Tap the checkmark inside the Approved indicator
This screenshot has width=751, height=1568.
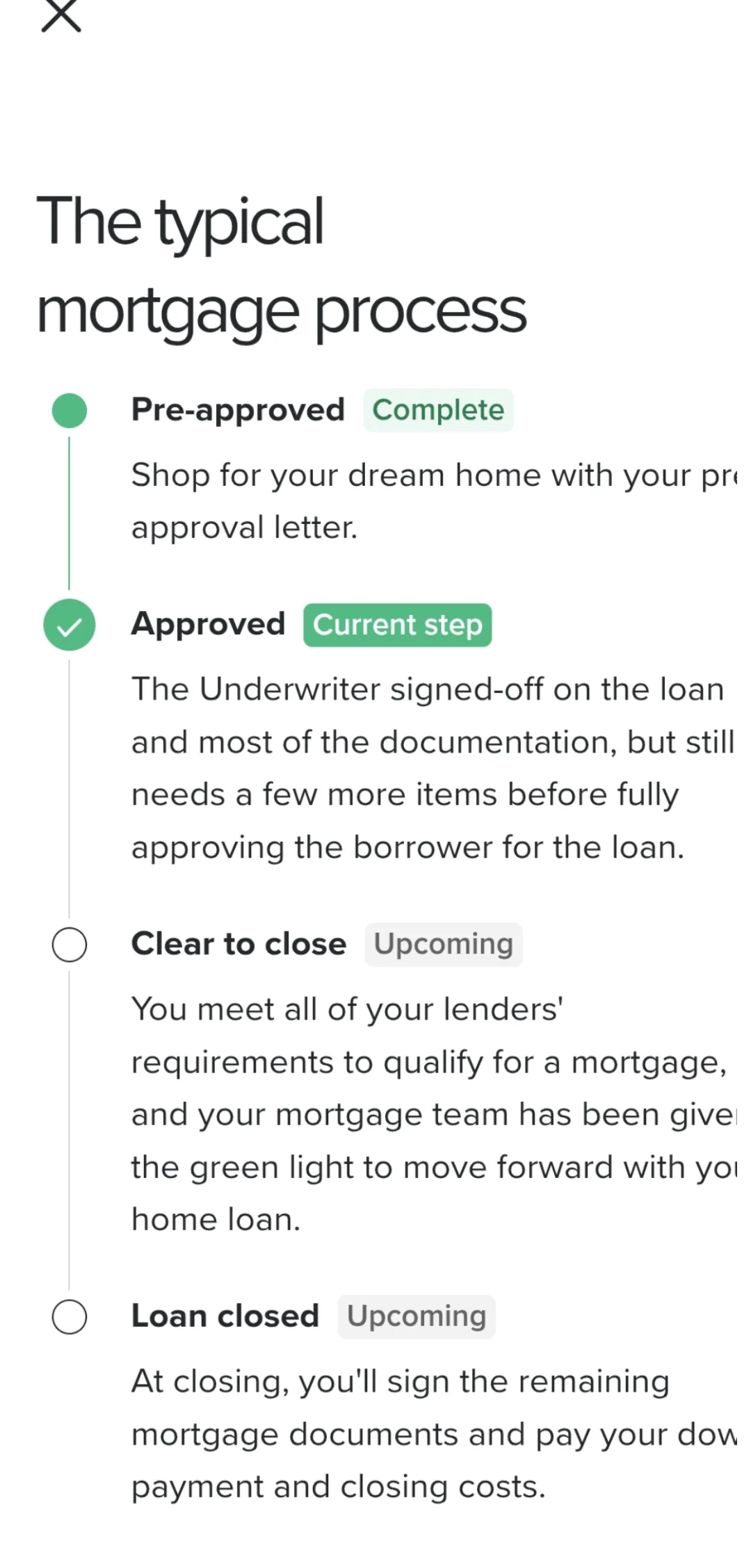click(x=69, y=625)
